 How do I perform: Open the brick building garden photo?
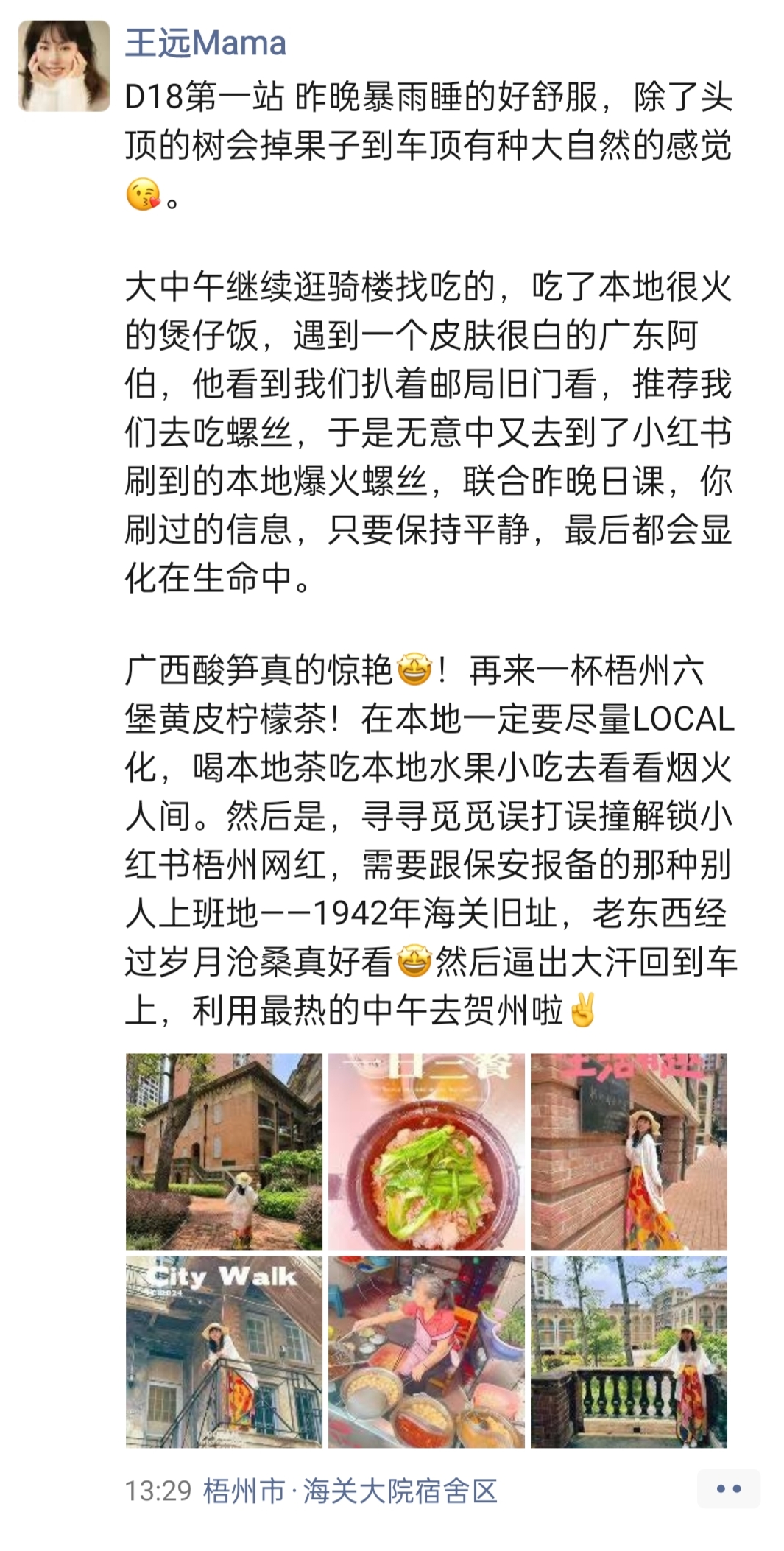tap(224, 1151)
